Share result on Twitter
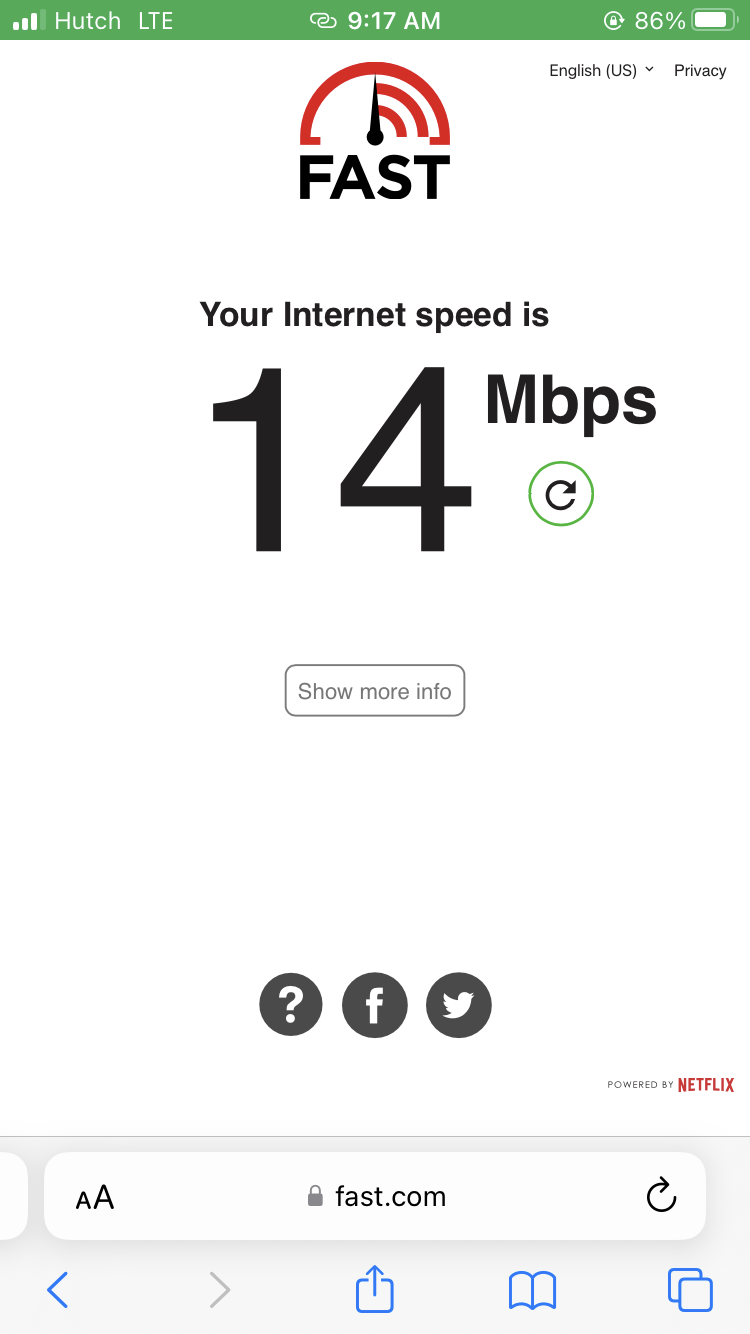The image size is (750, 1334). pyautogui.click(x=459, y=1005)
